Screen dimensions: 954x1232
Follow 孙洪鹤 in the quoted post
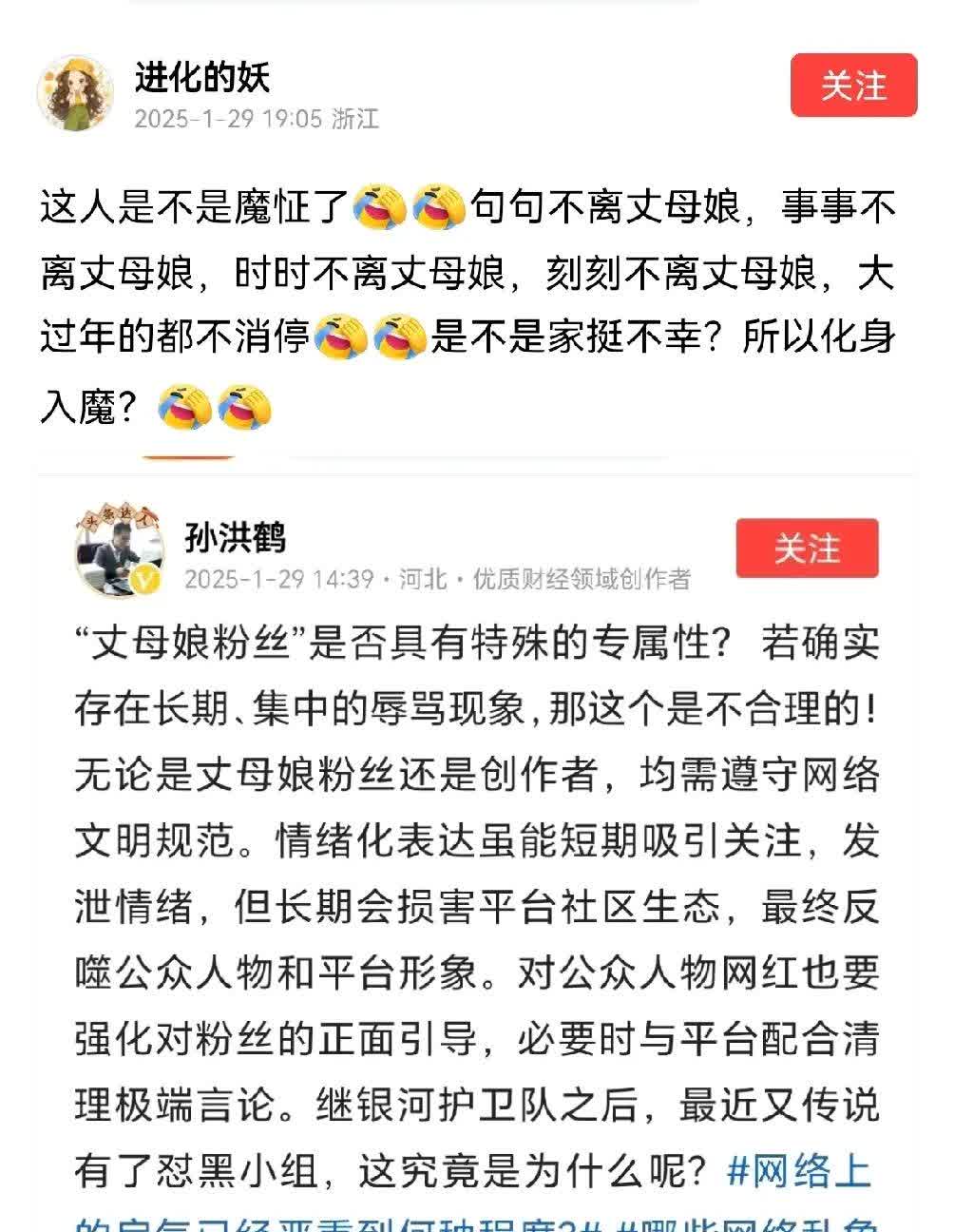point(806,549)
